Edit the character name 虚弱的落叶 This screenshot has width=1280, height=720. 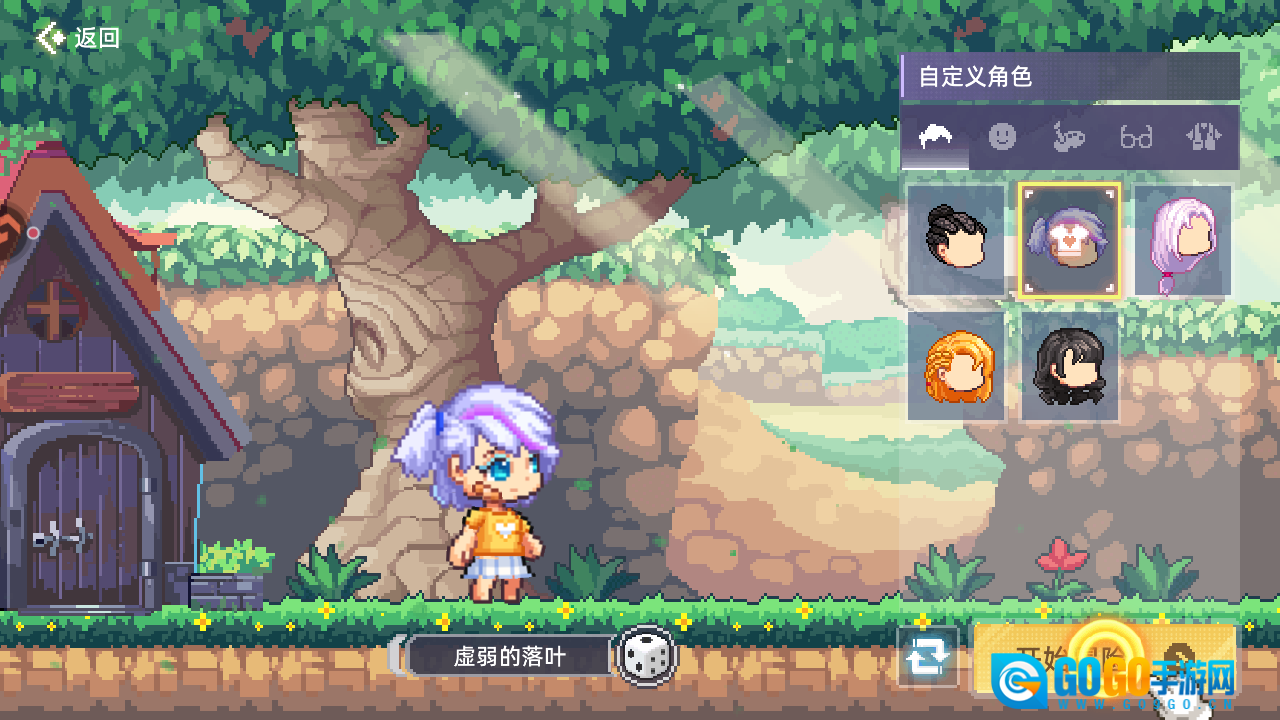pos(509,656)
